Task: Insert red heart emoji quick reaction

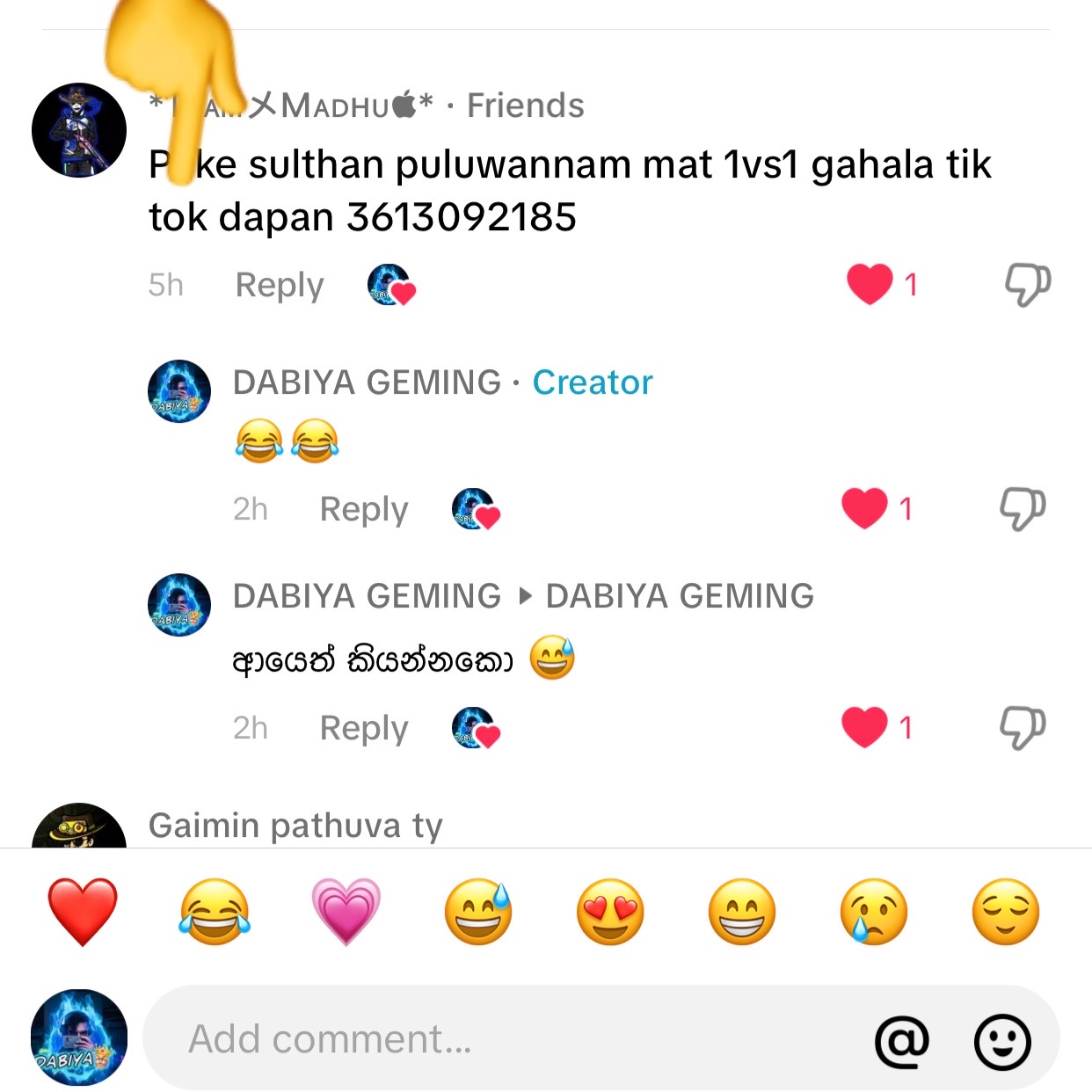Action: click(82, 912)
